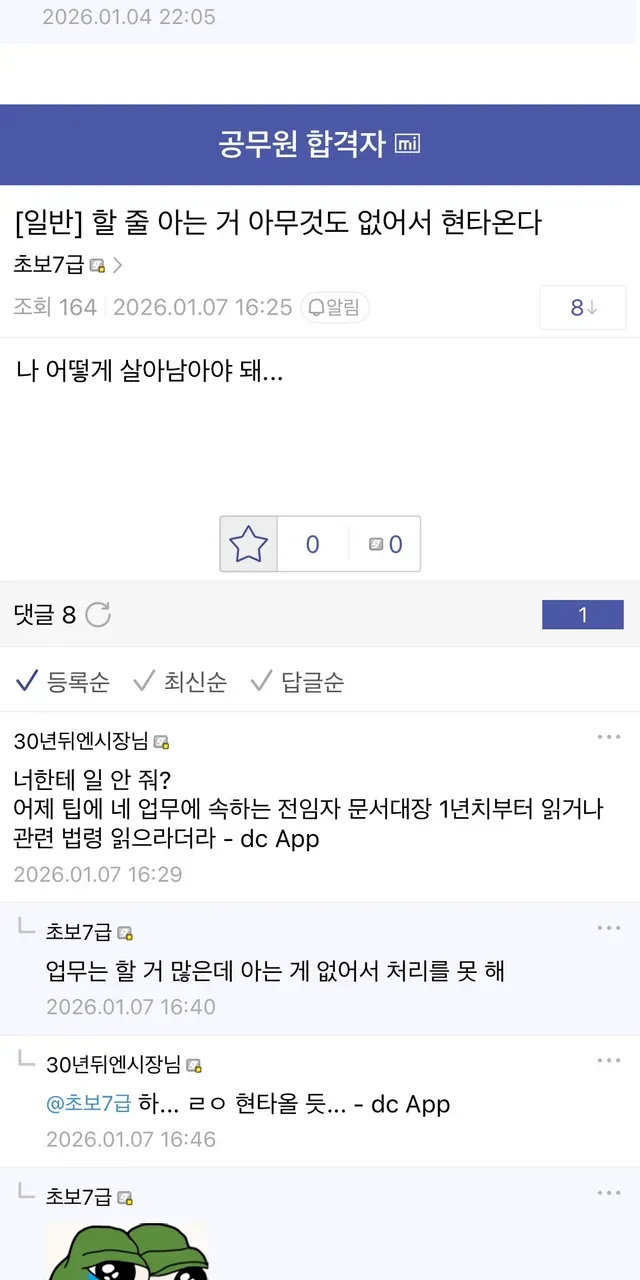Open options for the 16:40 reply

pos(608,928)
